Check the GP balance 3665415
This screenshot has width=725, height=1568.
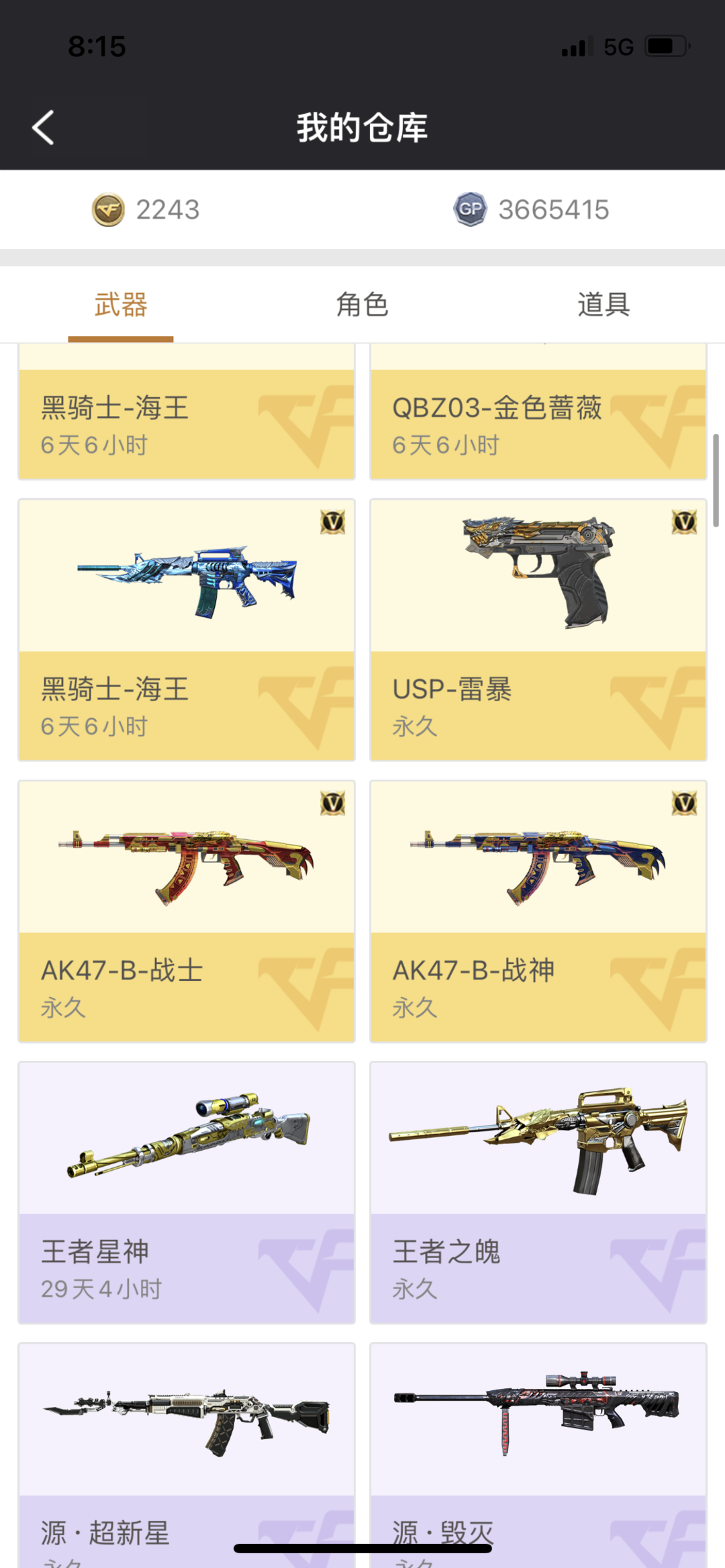point(552,209)
